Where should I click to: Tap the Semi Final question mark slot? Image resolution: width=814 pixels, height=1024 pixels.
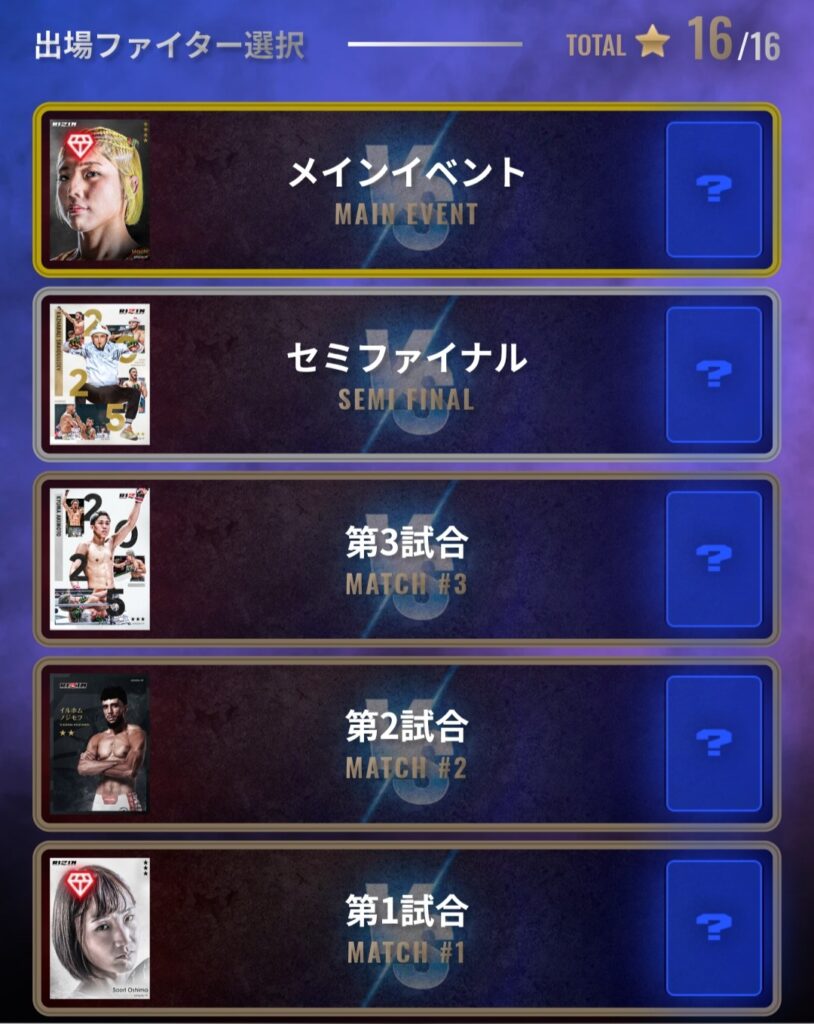coord(714,375)
